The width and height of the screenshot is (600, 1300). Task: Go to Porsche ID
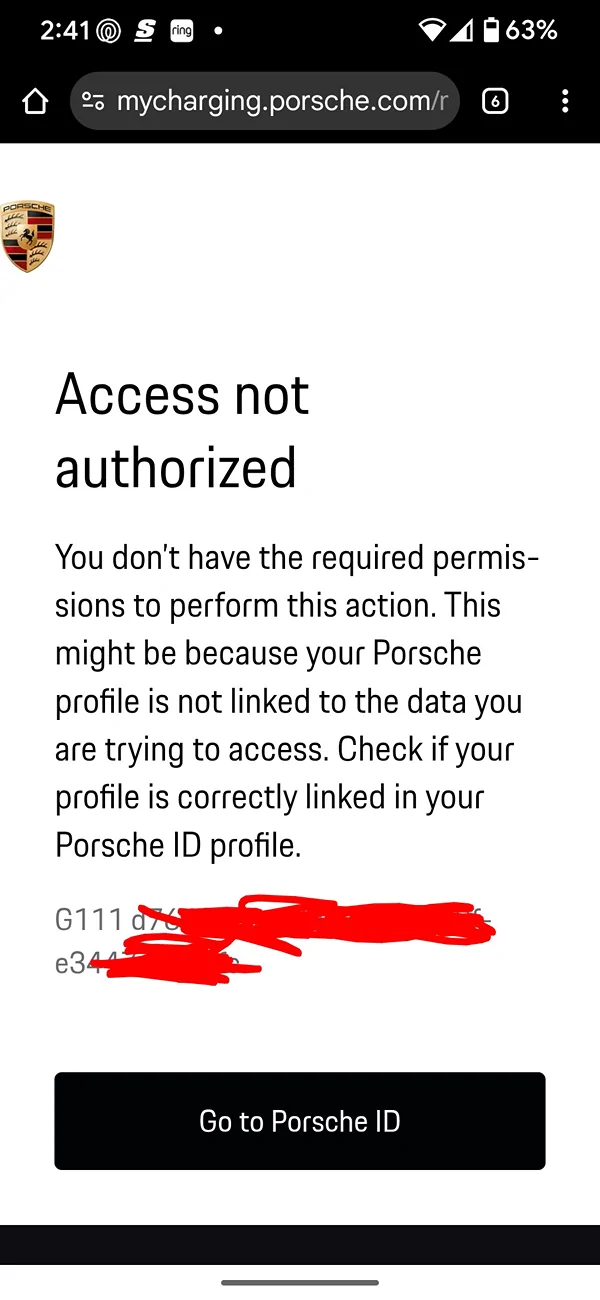pyautogui.click(x=299, y=1121)
